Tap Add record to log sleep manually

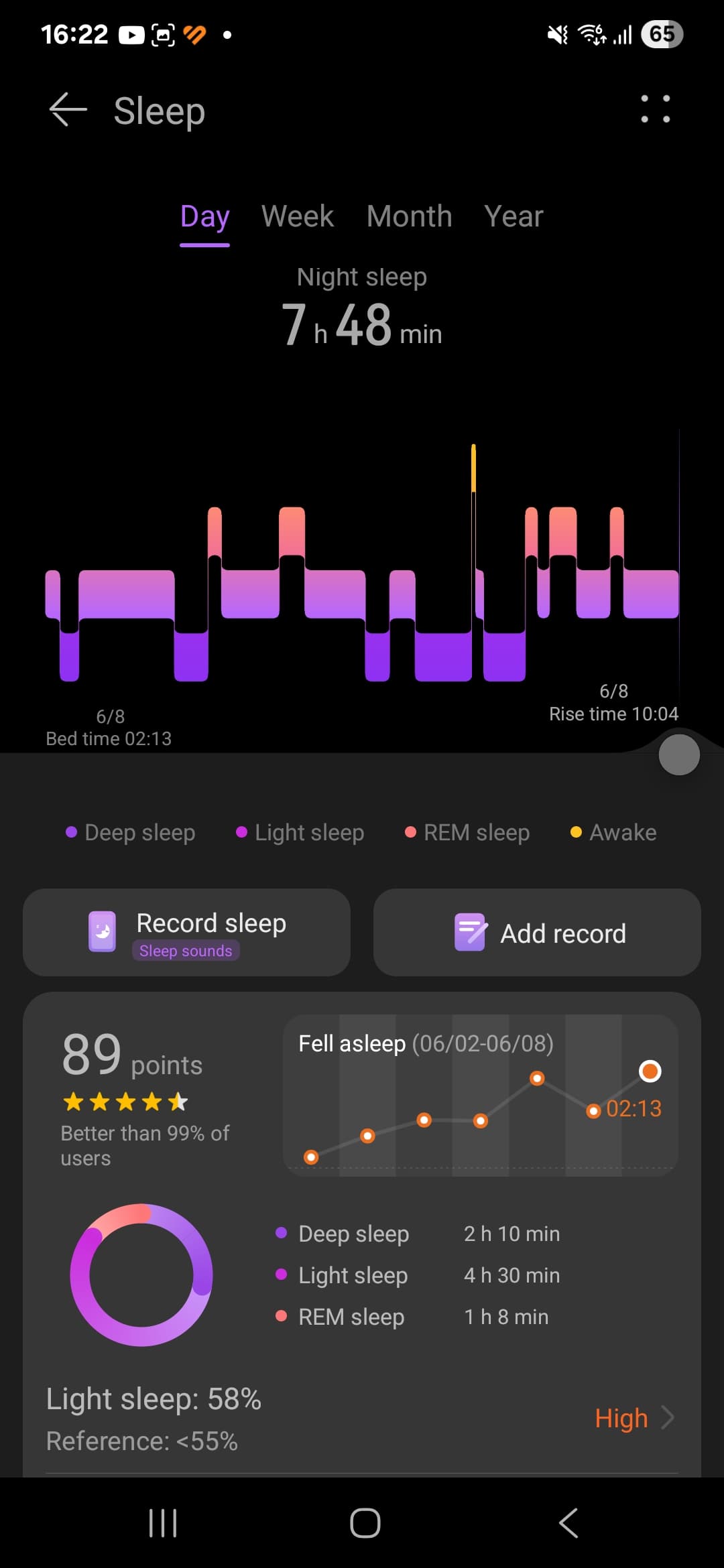pos(537,932)
